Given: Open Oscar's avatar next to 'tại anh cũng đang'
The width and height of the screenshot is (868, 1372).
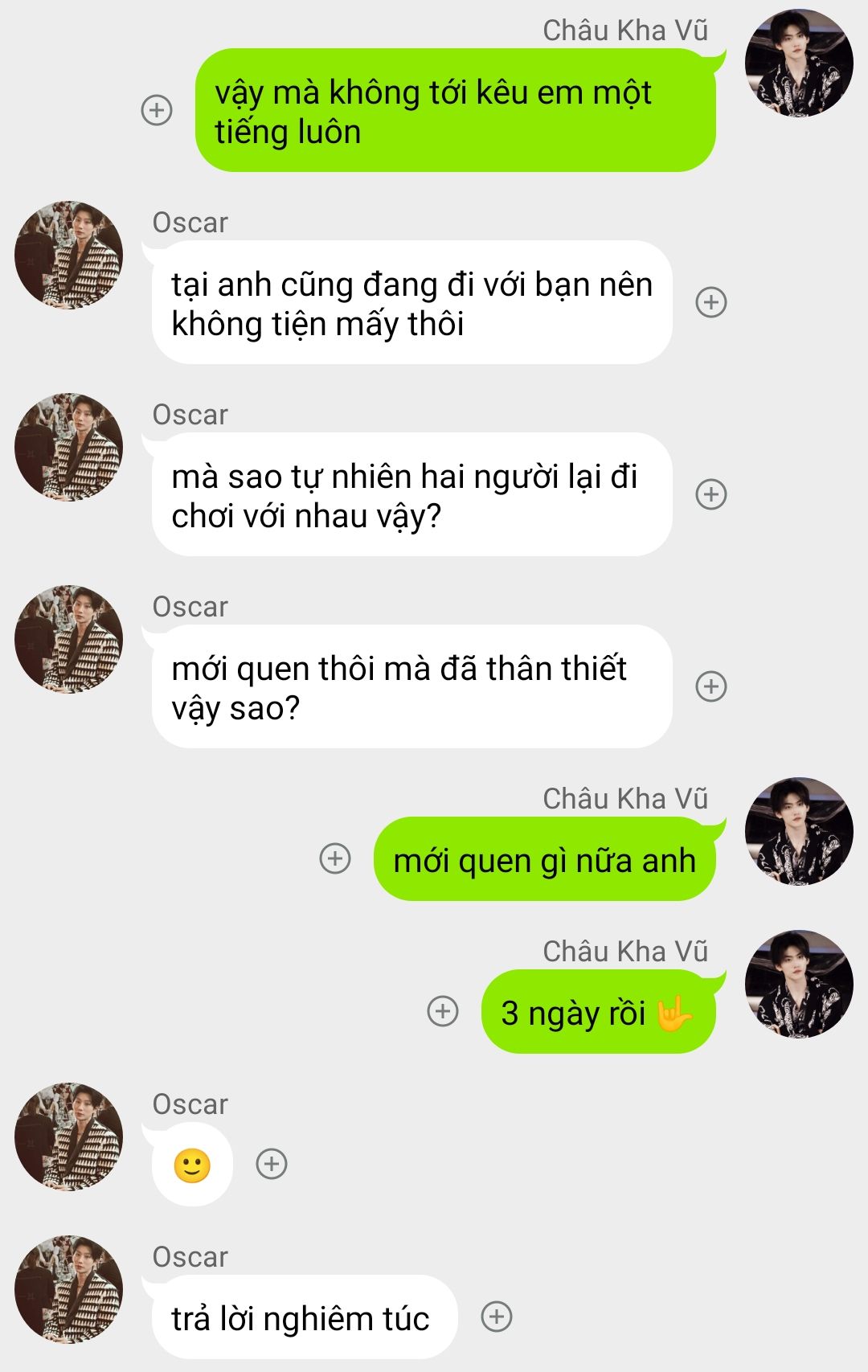Looking at the screenshot, I should tap(69, 256).
